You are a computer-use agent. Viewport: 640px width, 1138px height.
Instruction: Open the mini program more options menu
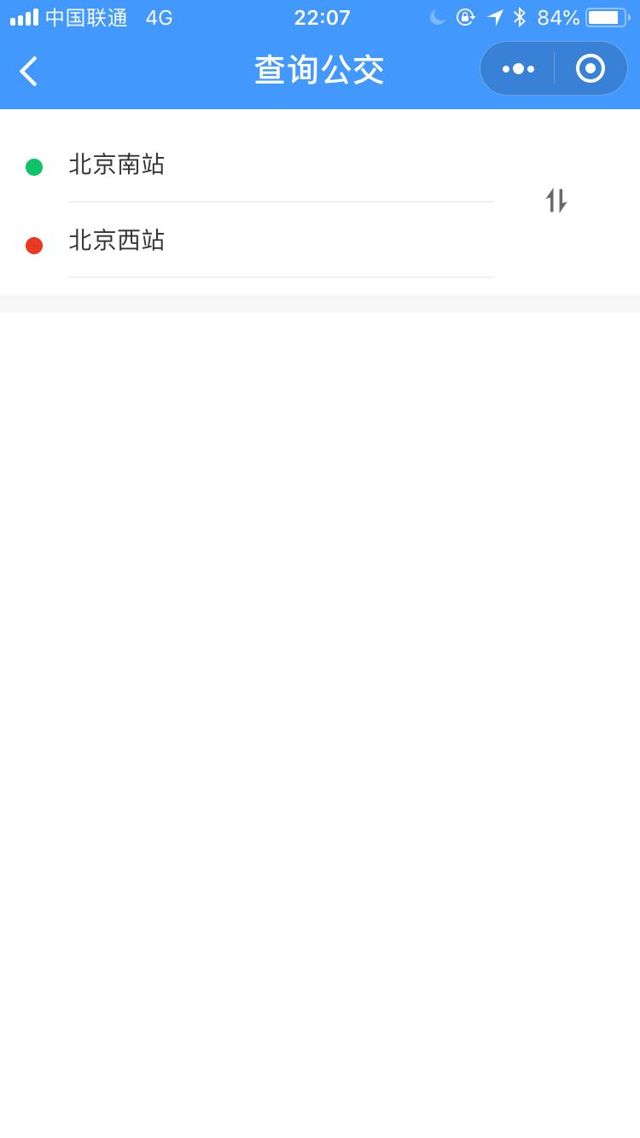point(518,69)
